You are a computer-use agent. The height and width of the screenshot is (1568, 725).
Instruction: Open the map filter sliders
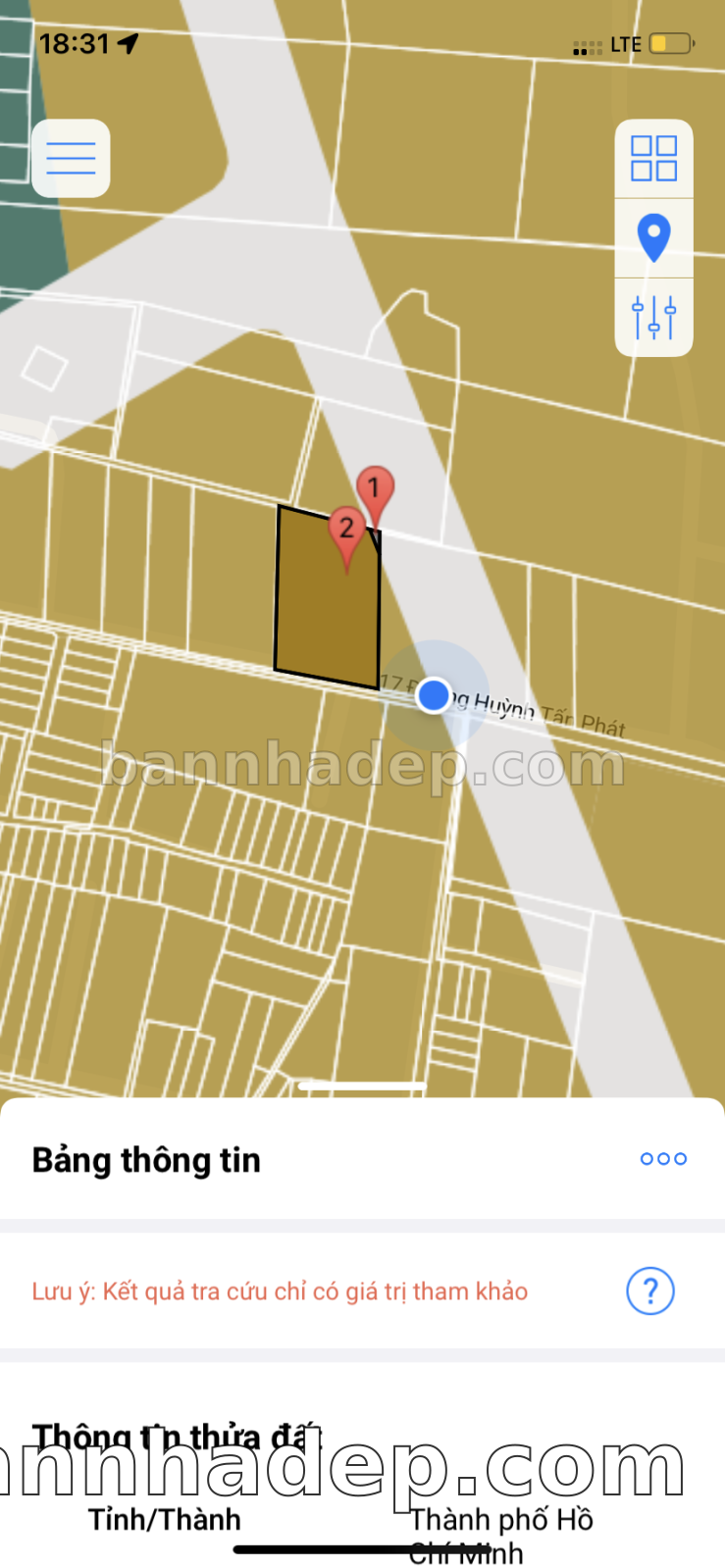pyautogui.click(x=653, y=318)
